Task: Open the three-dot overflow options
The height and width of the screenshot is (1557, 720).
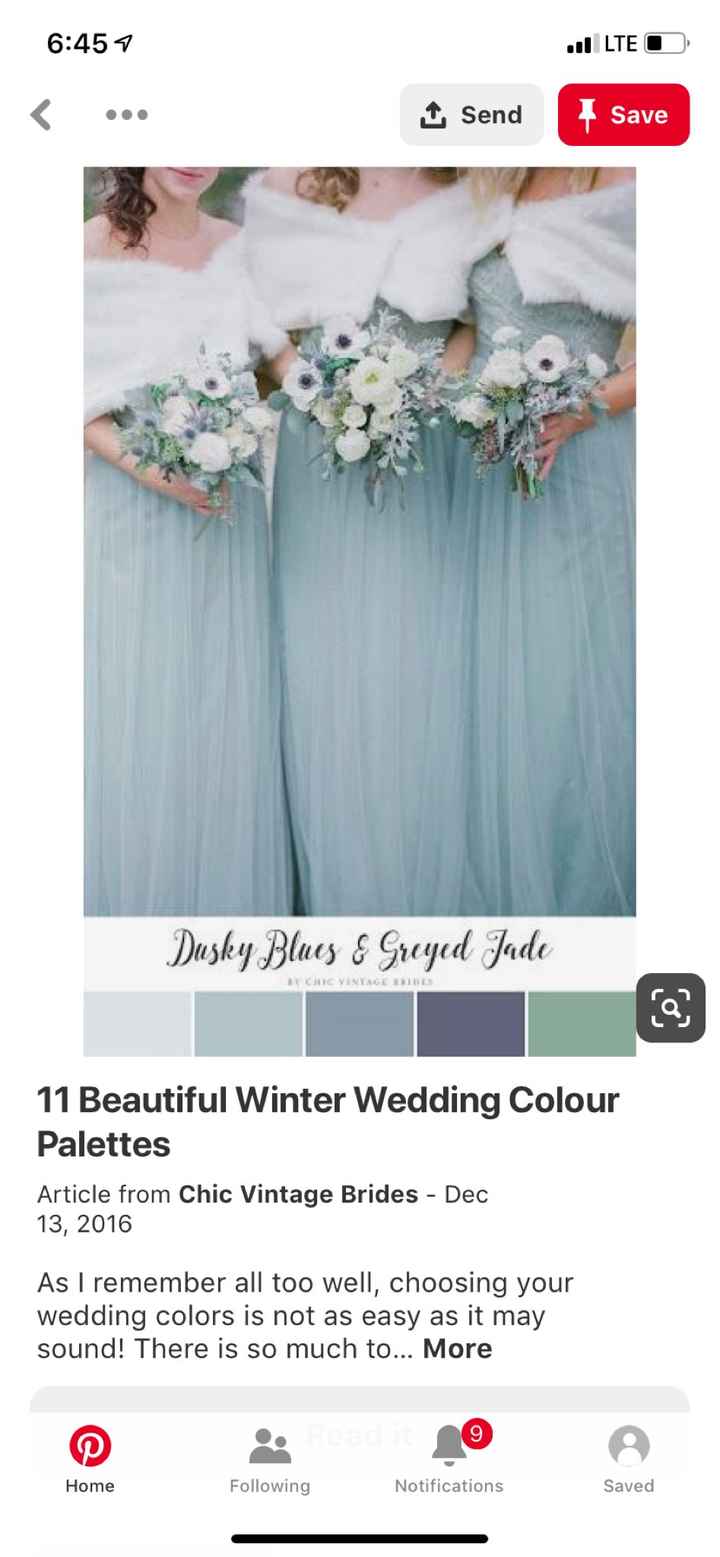Action: click(x=126, y=114)
